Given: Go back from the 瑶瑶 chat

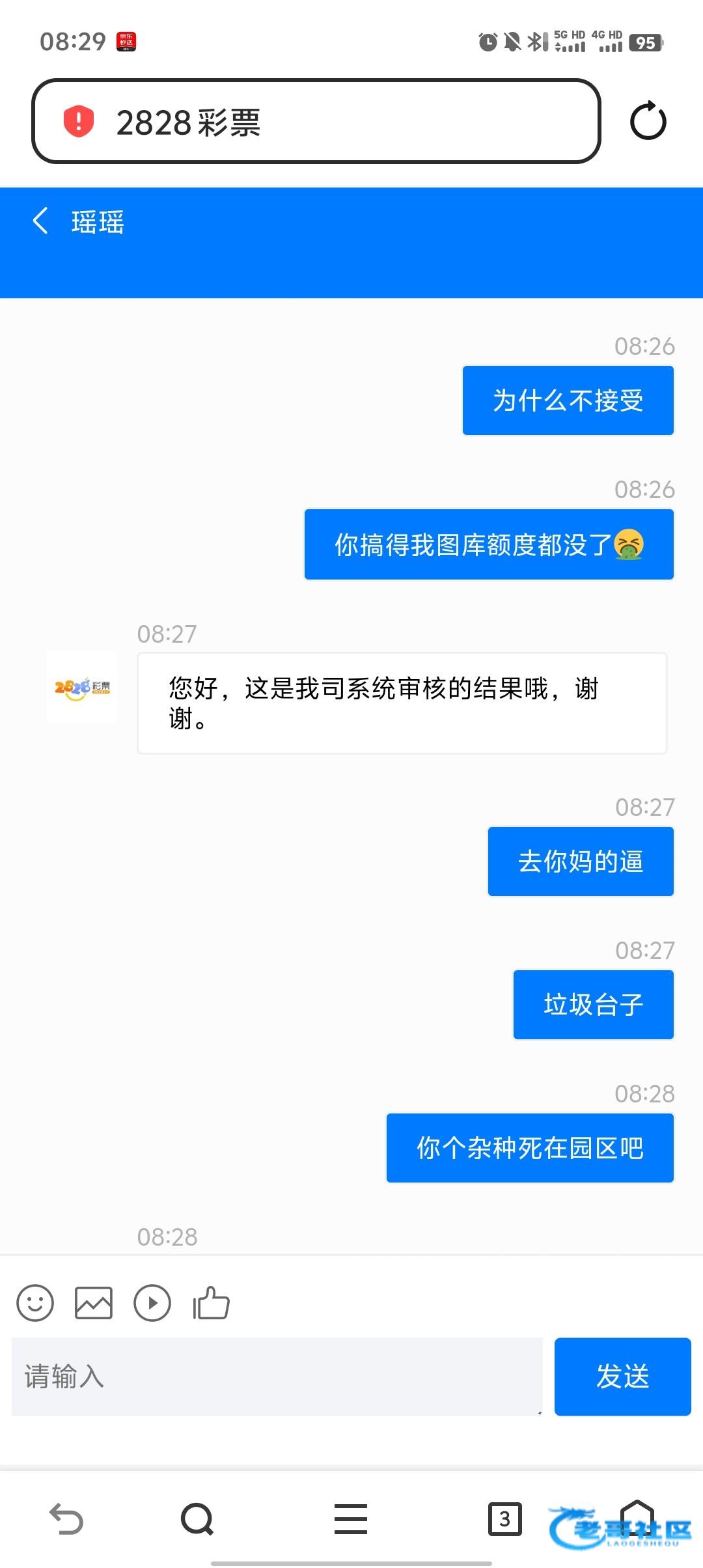Looking at the screenshot, I should pos(40,221).
